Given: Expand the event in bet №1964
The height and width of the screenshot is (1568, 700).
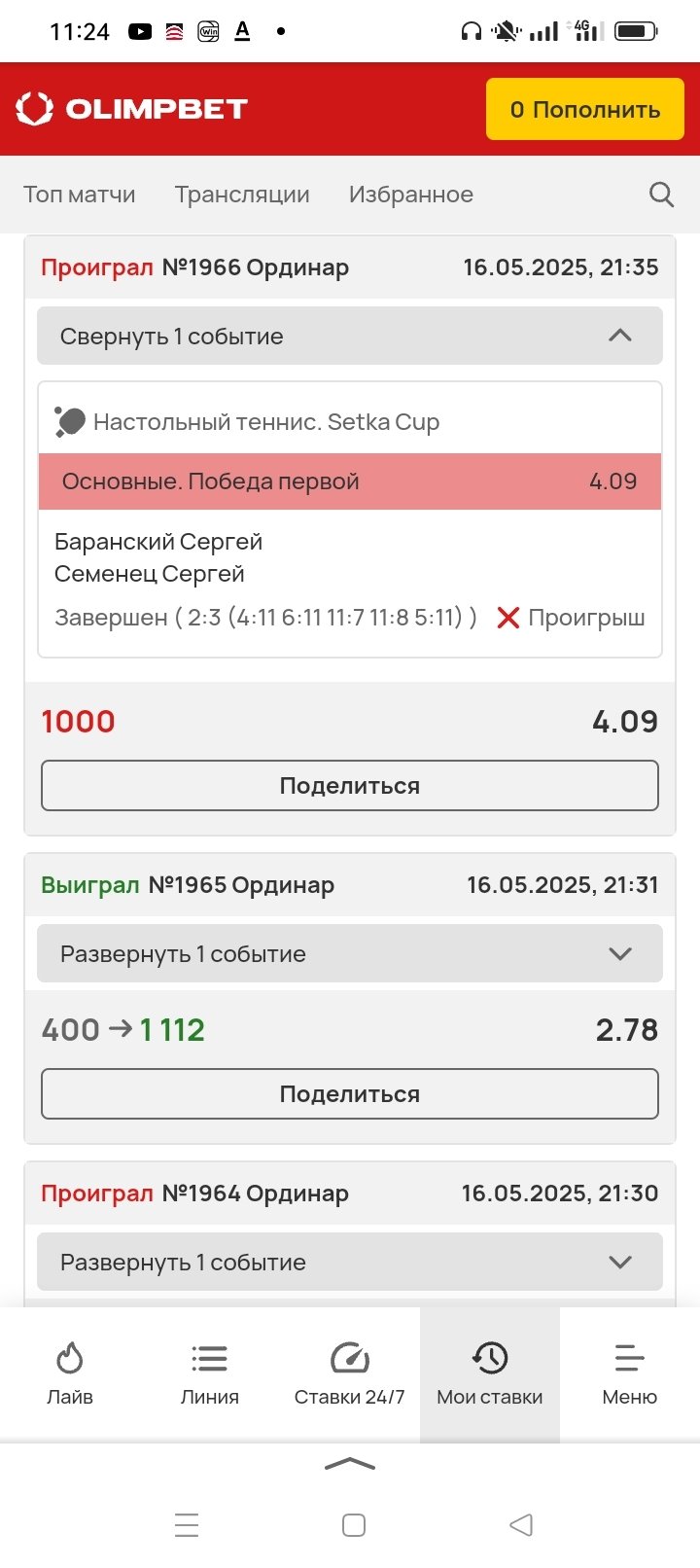Looking at the screenshot, I should 350,1263.
